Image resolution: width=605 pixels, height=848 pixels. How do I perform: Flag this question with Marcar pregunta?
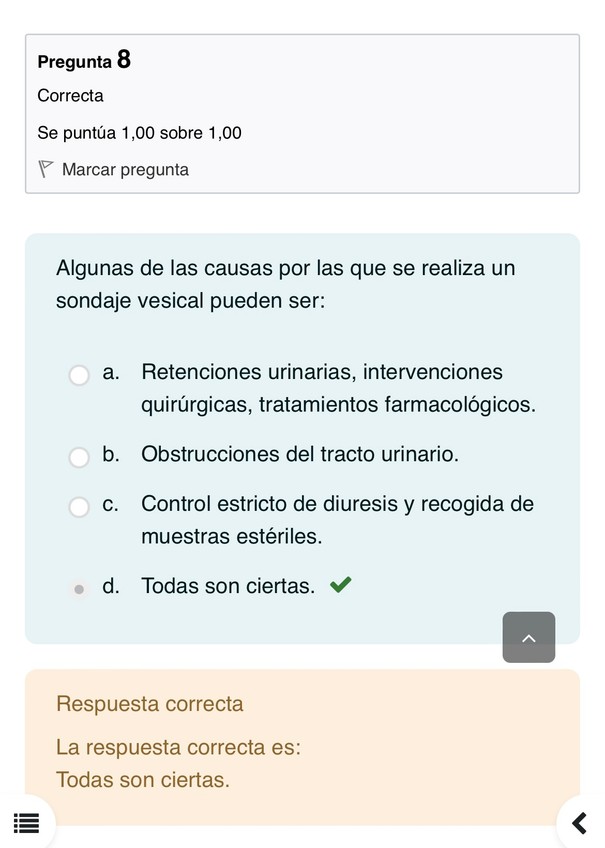[x=113, y=170]
